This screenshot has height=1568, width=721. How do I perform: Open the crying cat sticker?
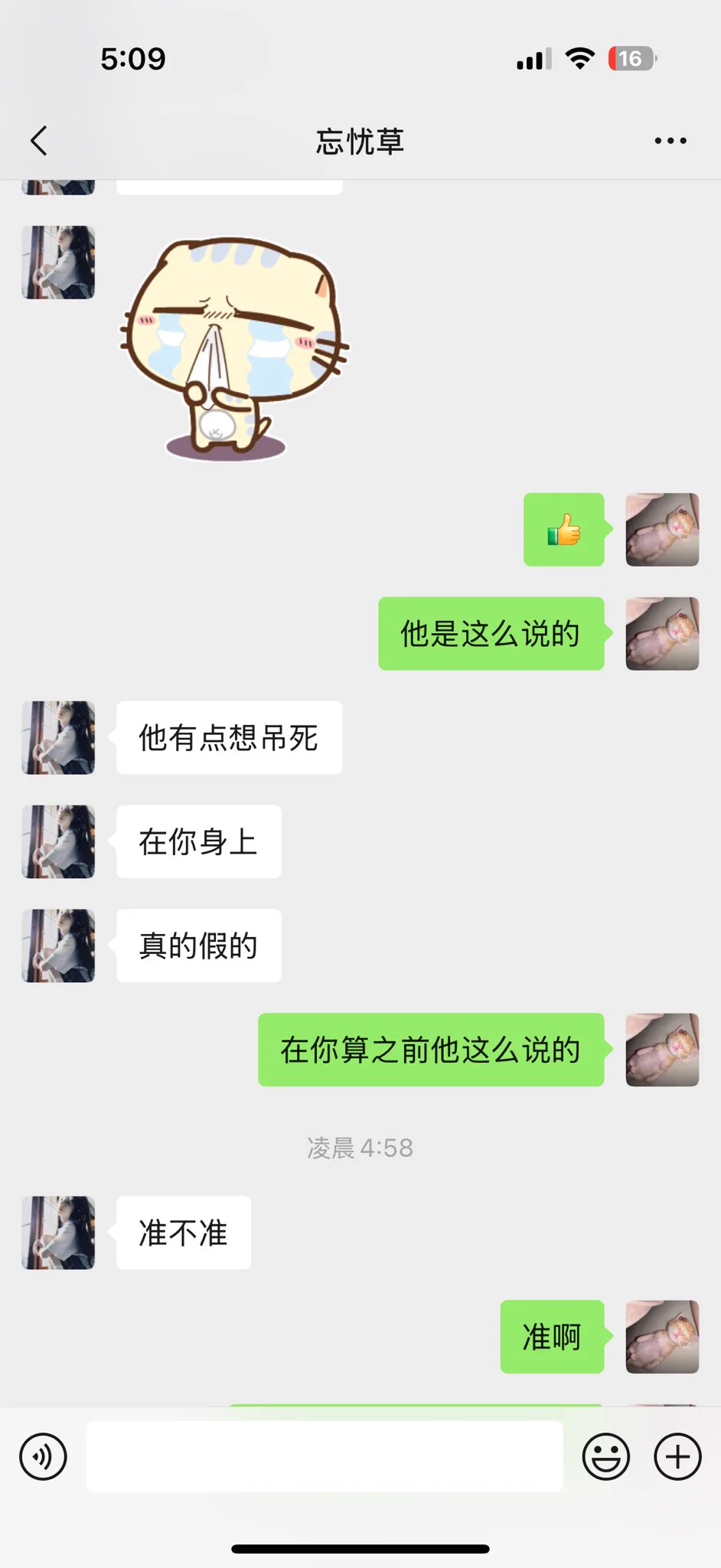coord(233,348)
